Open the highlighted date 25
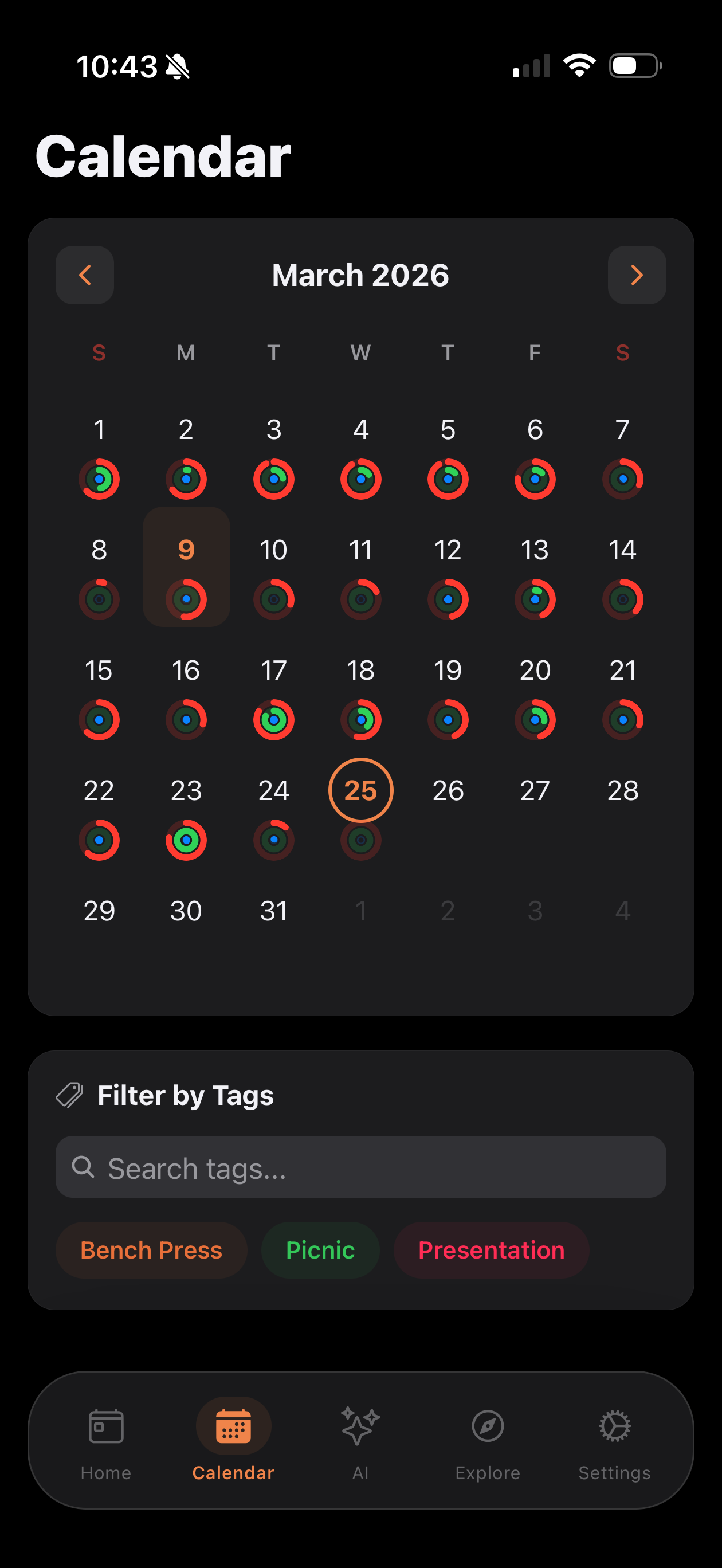Image resolution: width=722 pixels, height=1568 pixels. pos(361,790)
